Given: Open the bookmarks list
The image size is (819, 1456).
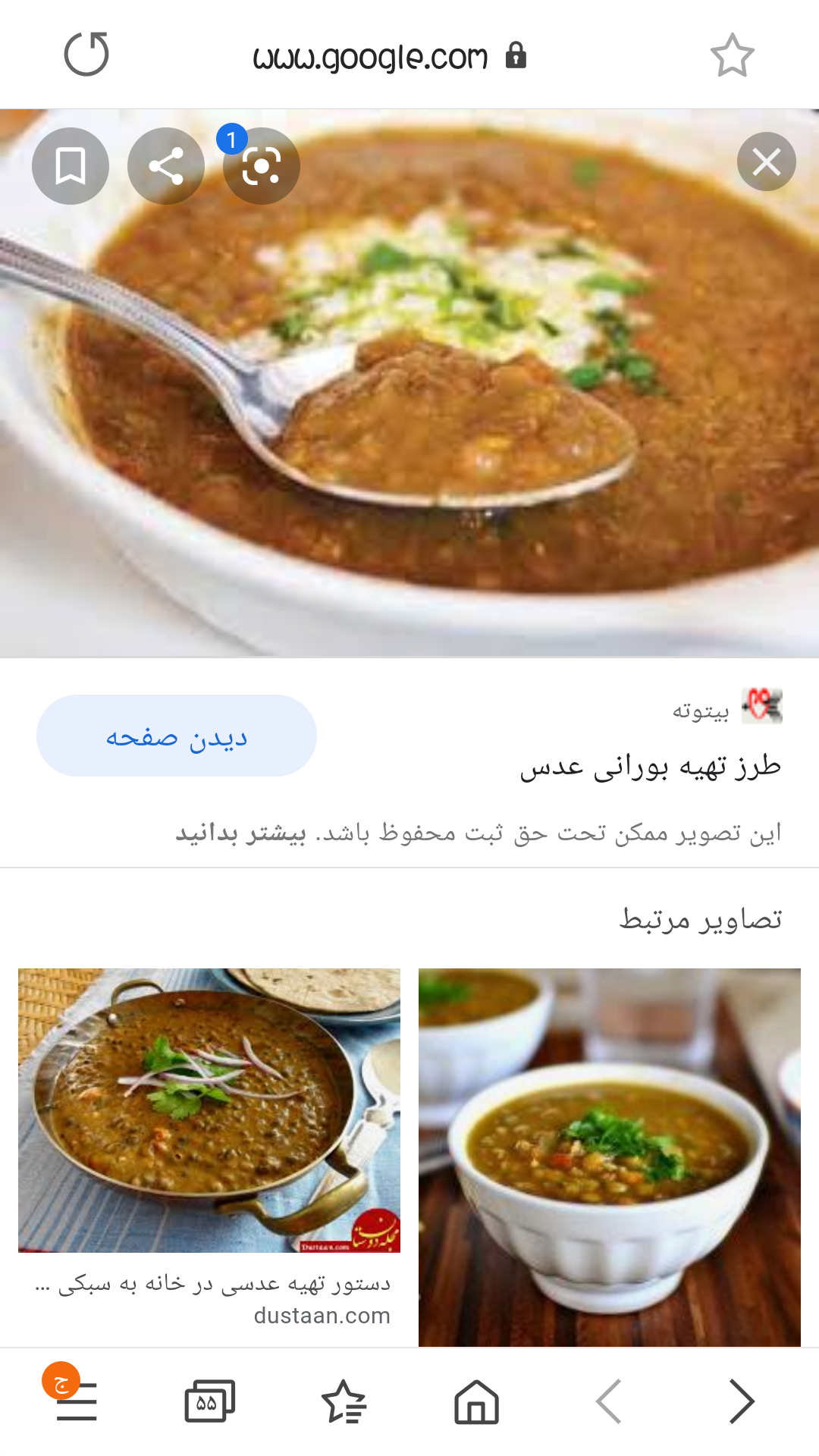Looking at the screenshot, I should click(344, 1401).
